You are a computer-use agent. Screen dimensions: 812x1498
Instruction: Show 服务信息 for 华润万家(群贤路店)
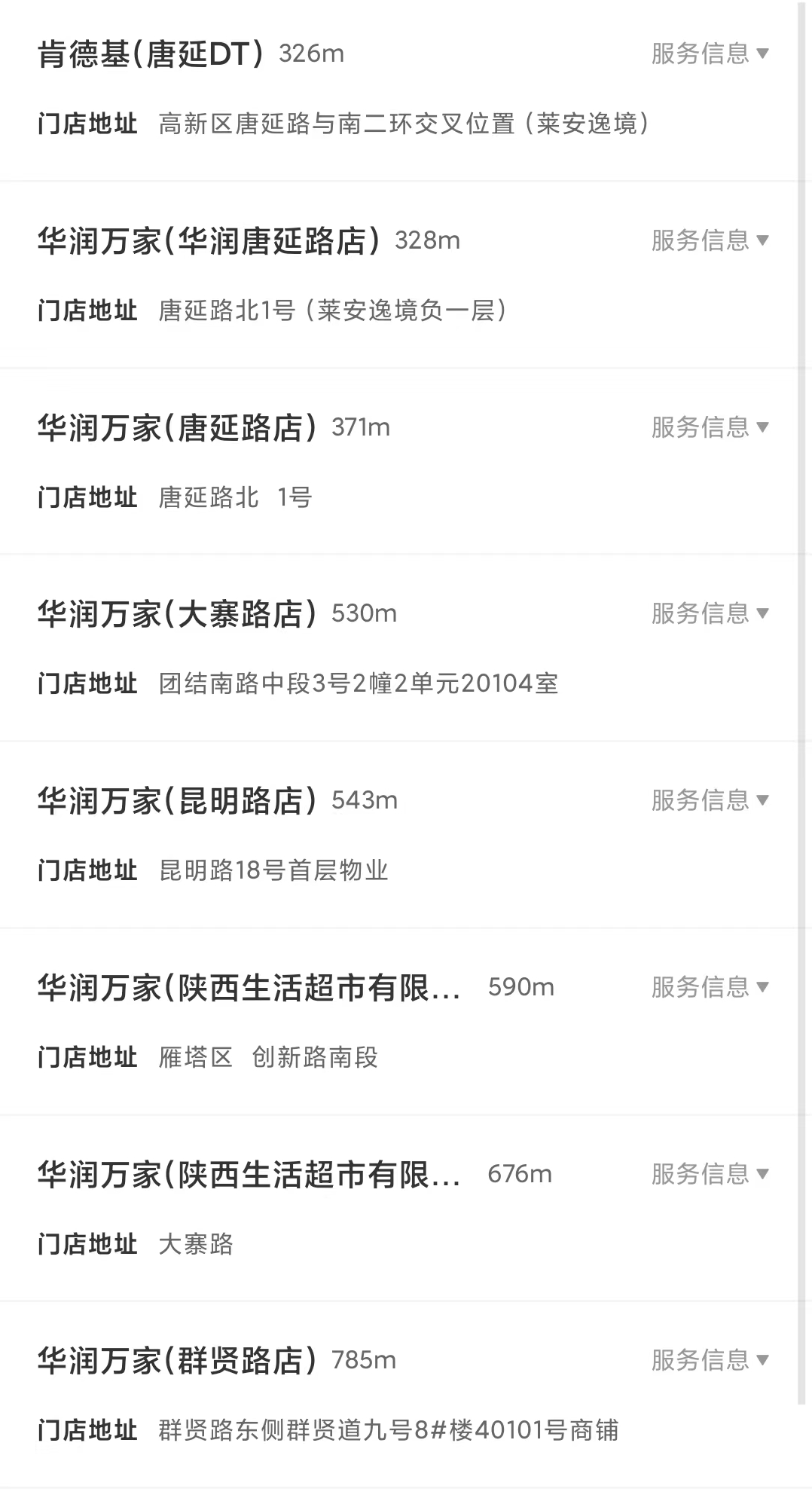[x=709, y=1360]
